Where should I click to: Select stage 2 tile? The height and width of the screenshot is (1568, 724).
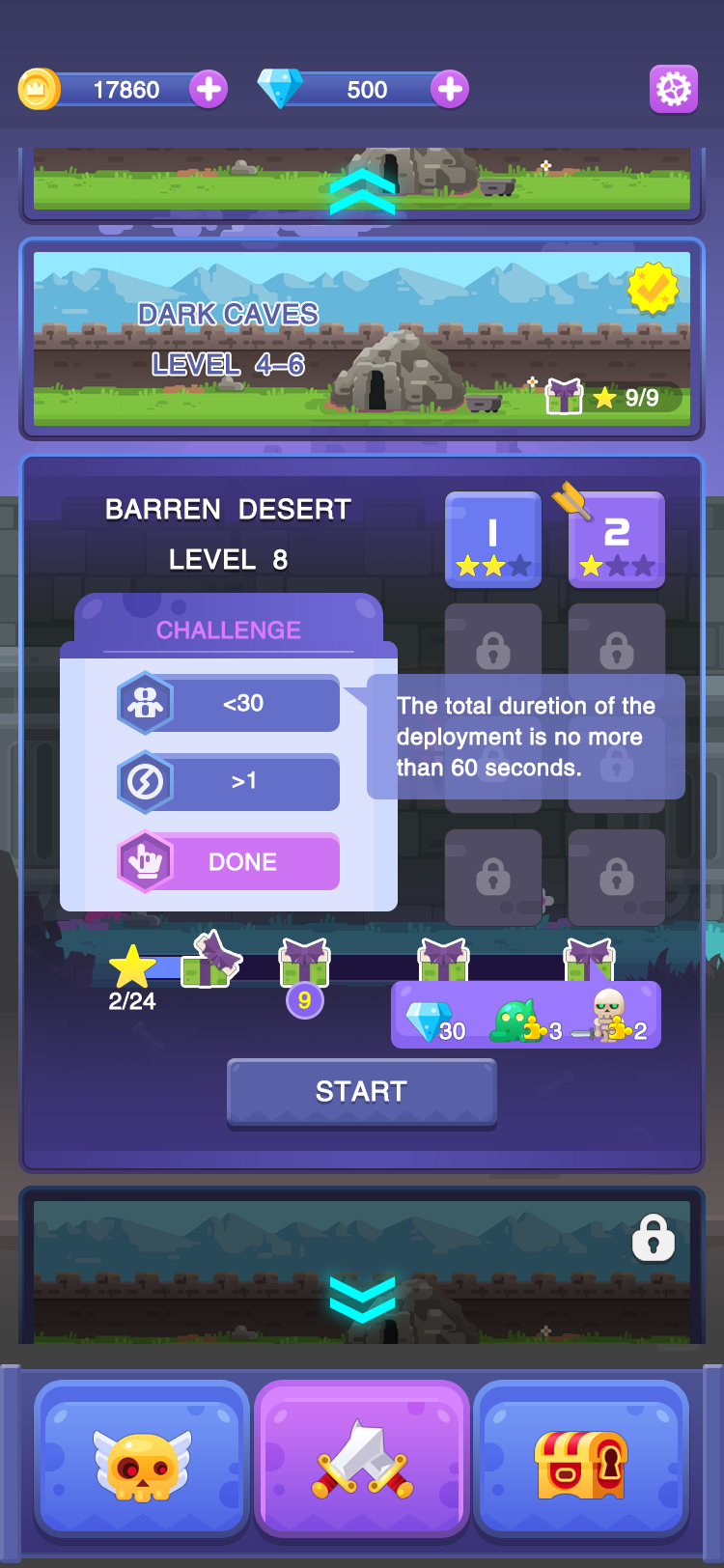(616, 539)
